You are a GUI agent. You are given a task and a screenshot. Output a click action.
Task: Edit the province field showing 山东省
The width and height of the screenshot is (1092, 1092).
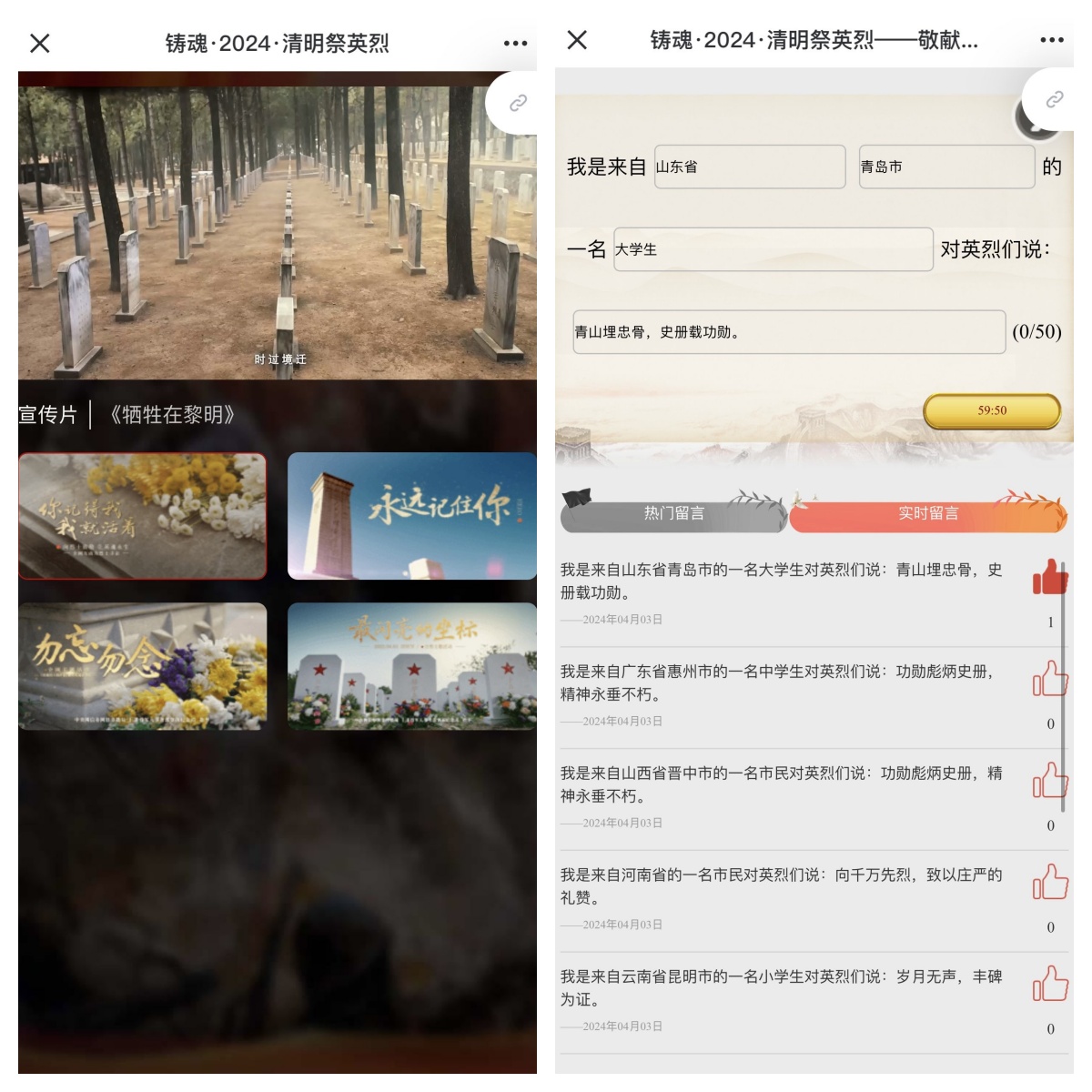coord(750,167)
